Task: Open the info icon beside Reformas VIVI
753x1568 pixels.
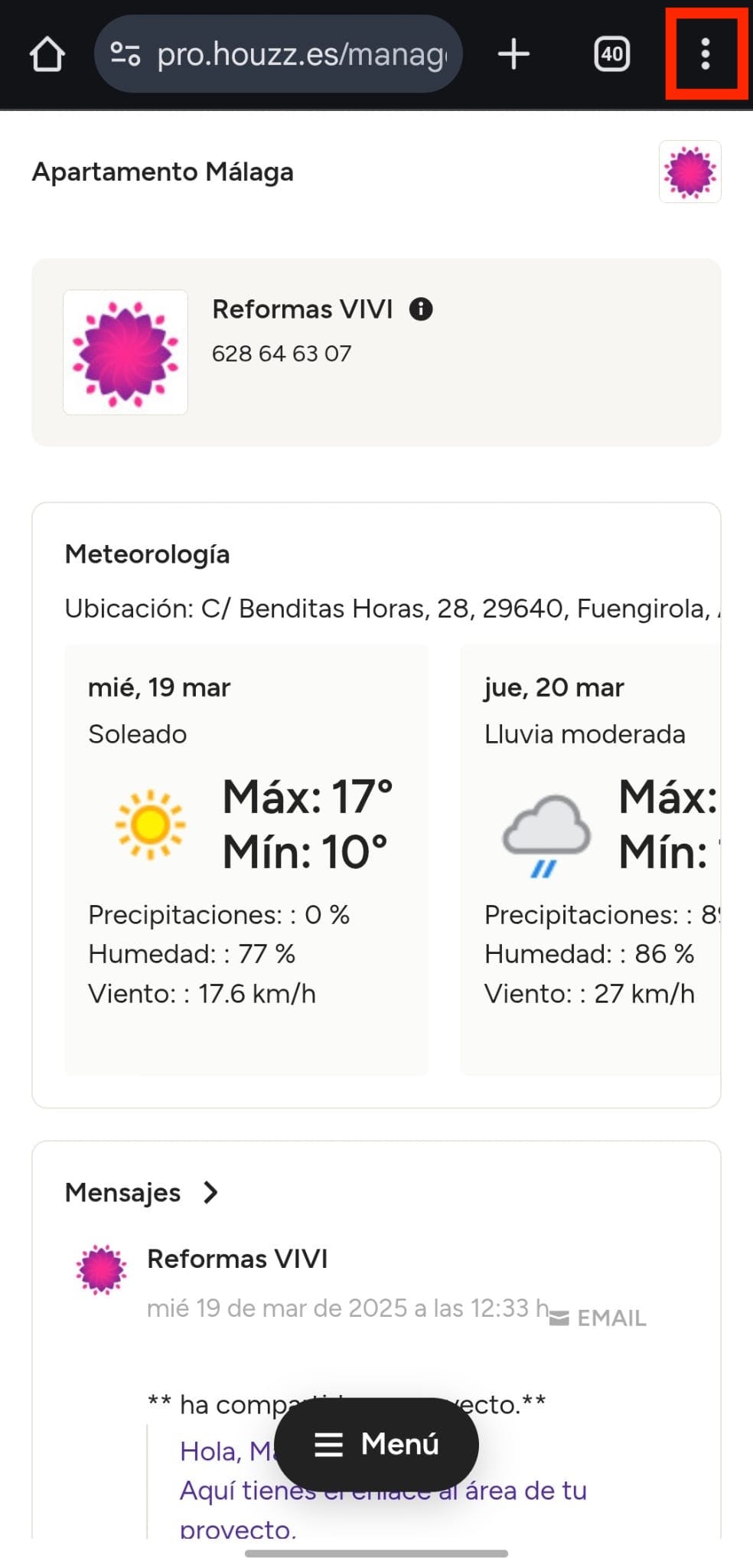Action: [421, 309]
